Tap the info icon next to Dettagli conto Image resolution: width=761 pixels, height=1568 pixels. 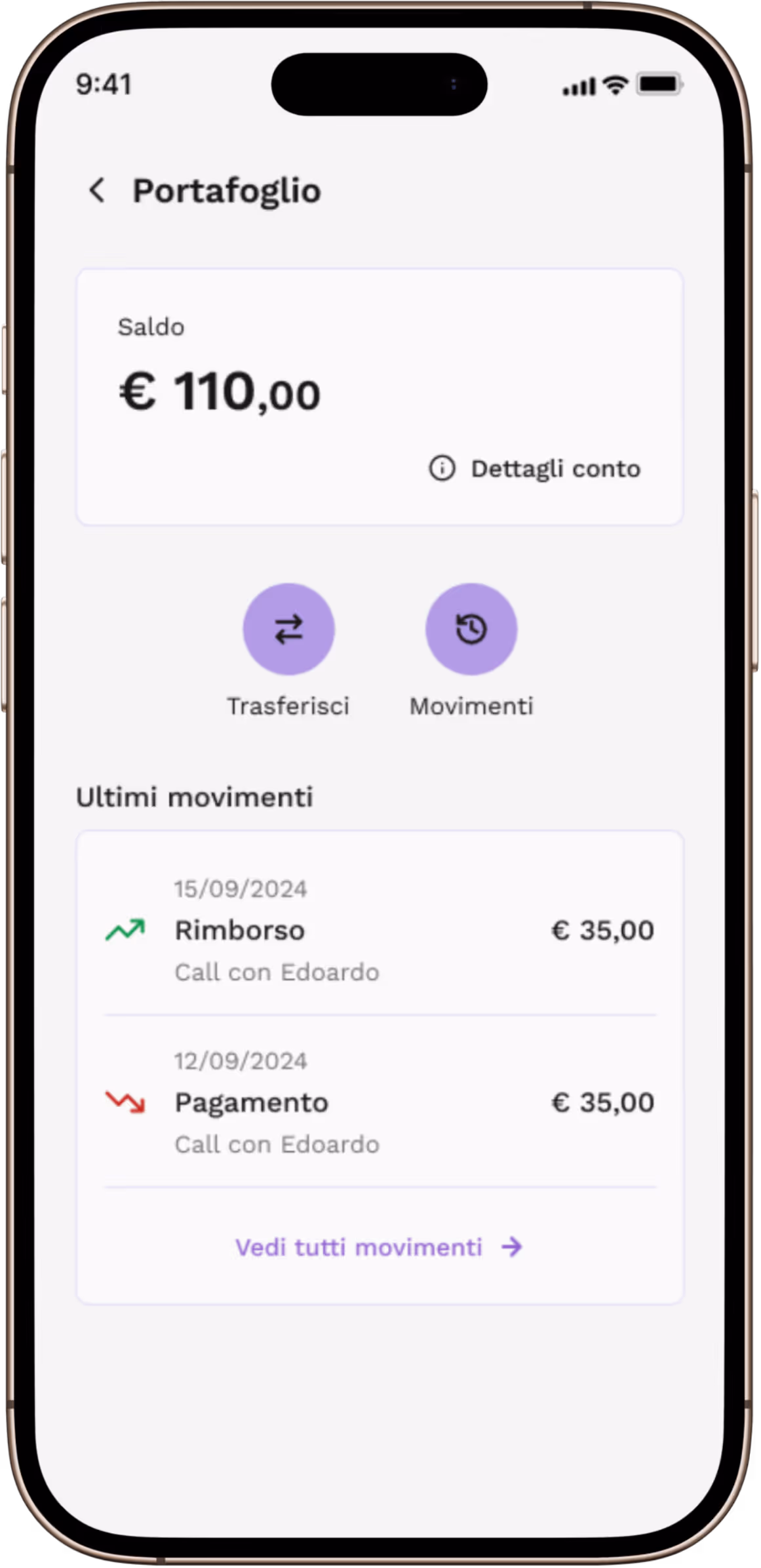(x=443, y=468)
